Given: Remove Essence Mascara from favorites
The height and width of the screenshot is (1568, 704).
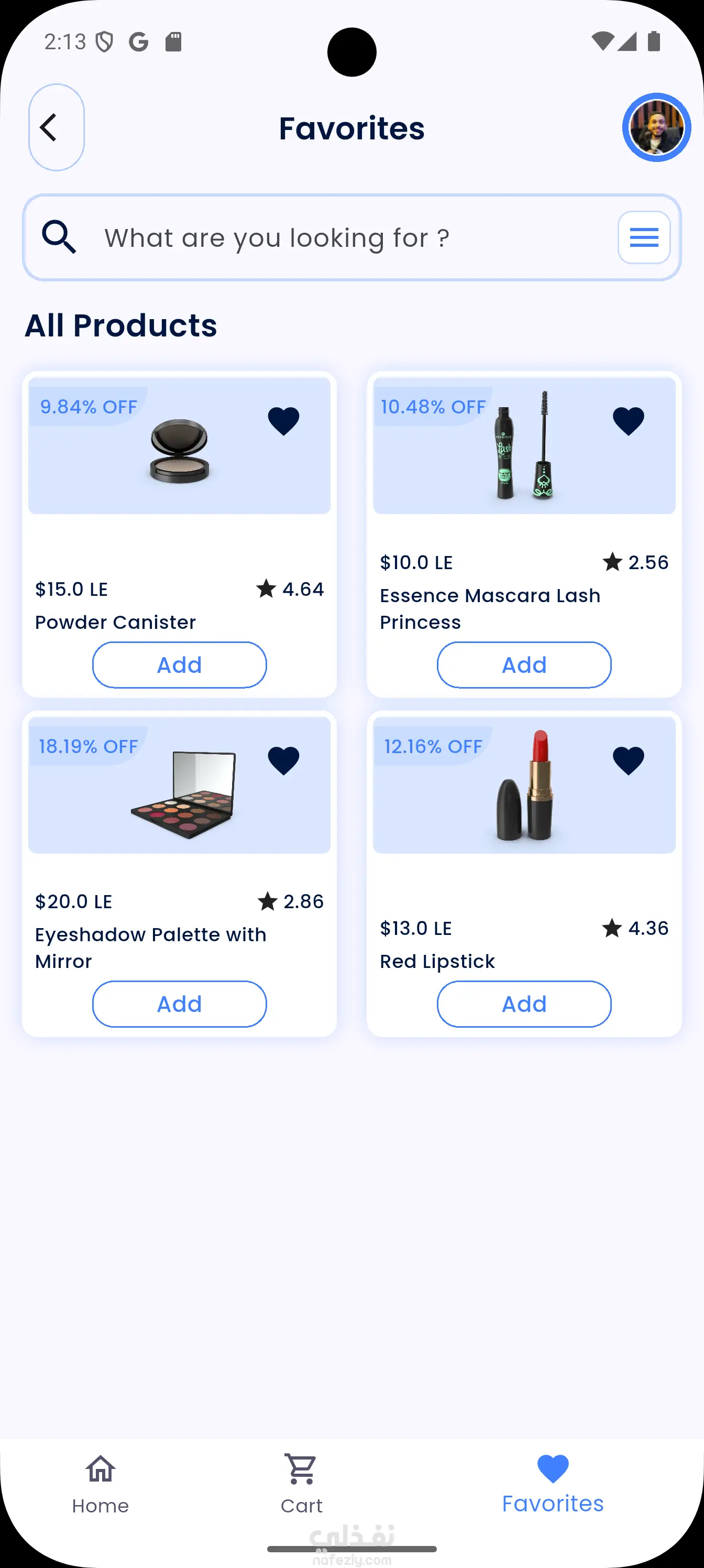Looking at the screenshot, I should coord(628,421).
